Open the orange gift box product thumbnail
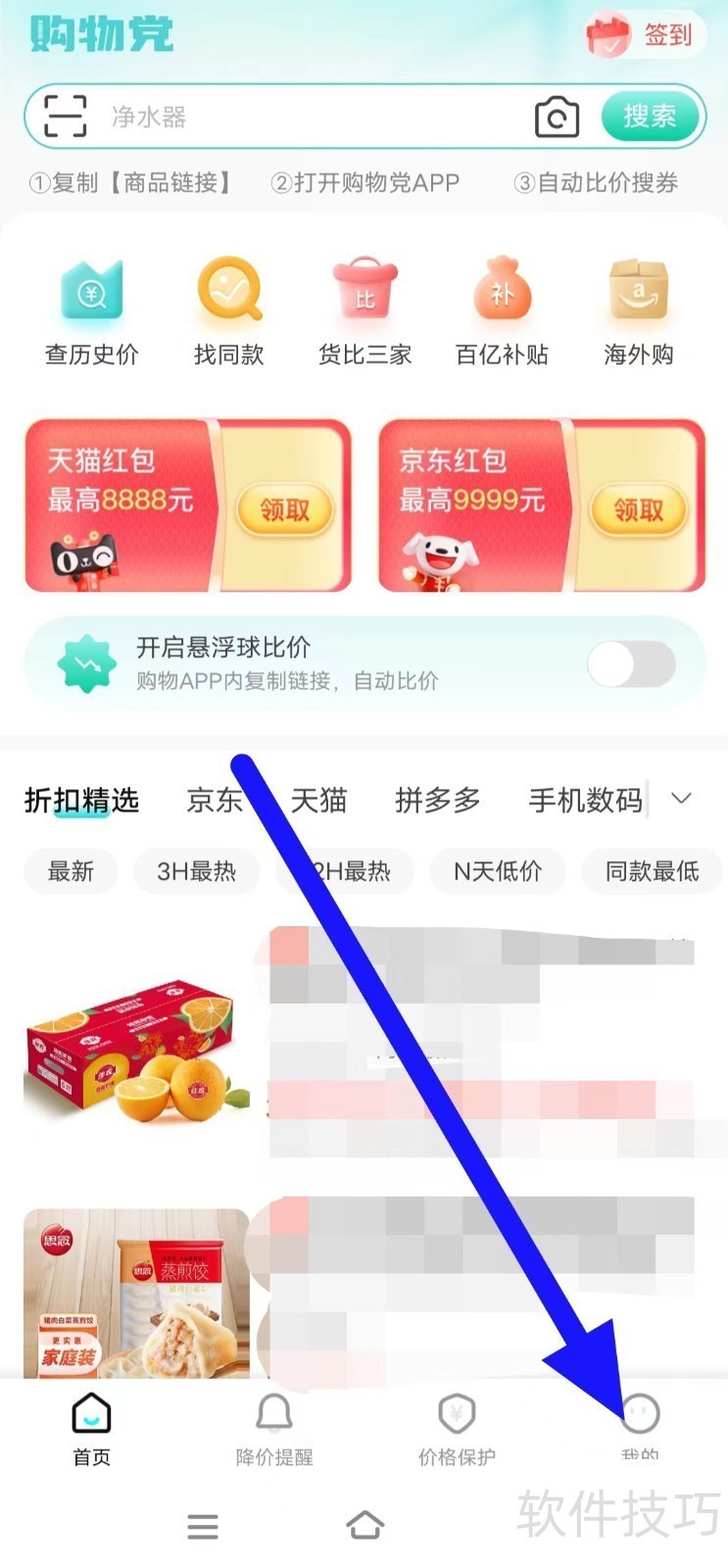 click(134, 1058)
